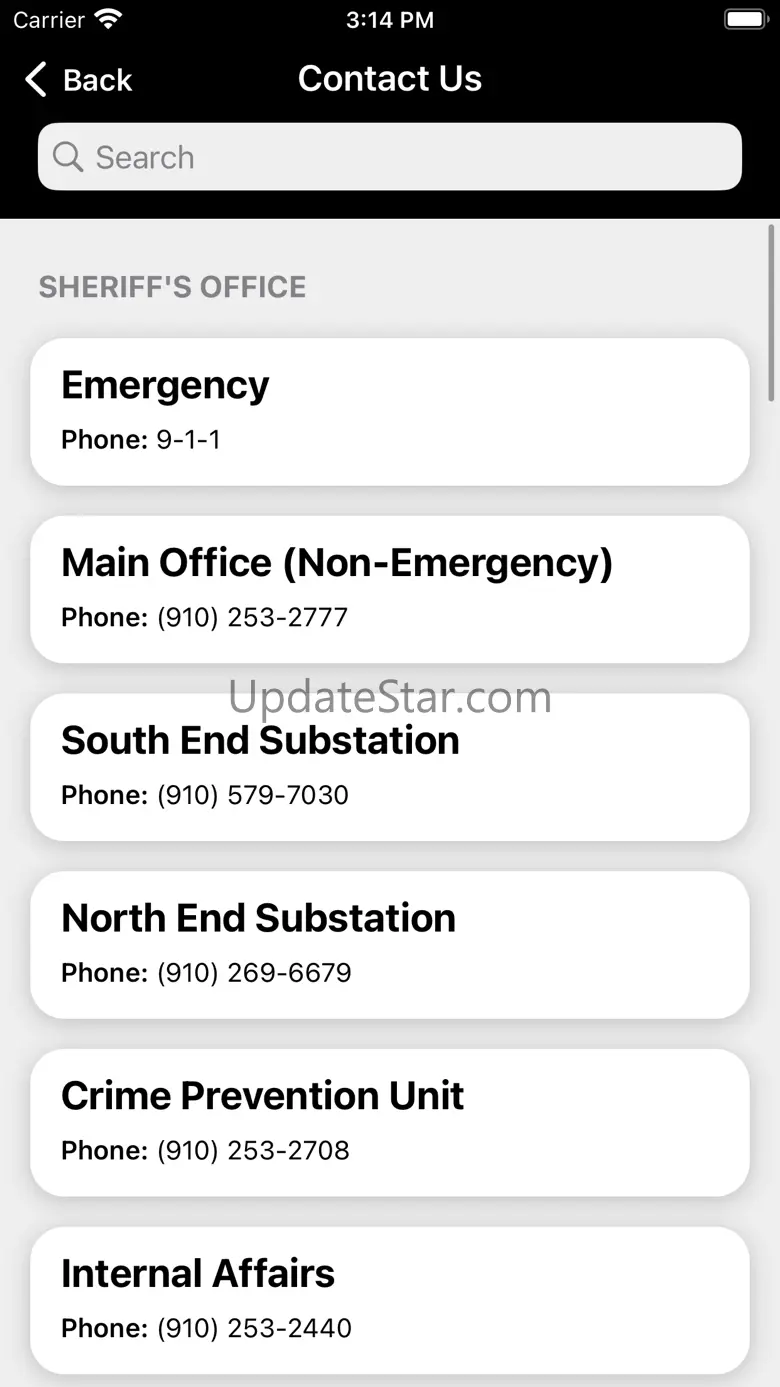Viewport: 780px width, 1387px height.
Task: Tap the Search field
Action: pyautogui.click(x=390, y=157)
